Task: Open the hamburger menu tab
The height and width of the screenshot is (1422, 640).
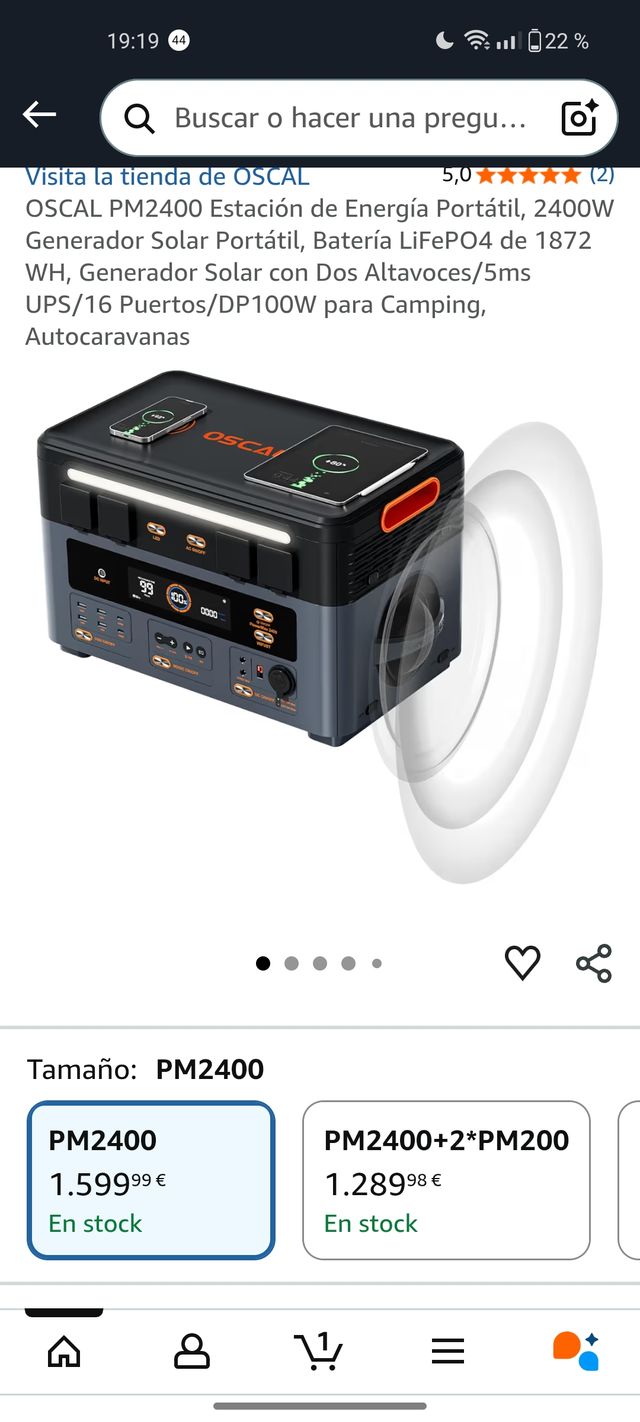Action: tap(448, 1352)
